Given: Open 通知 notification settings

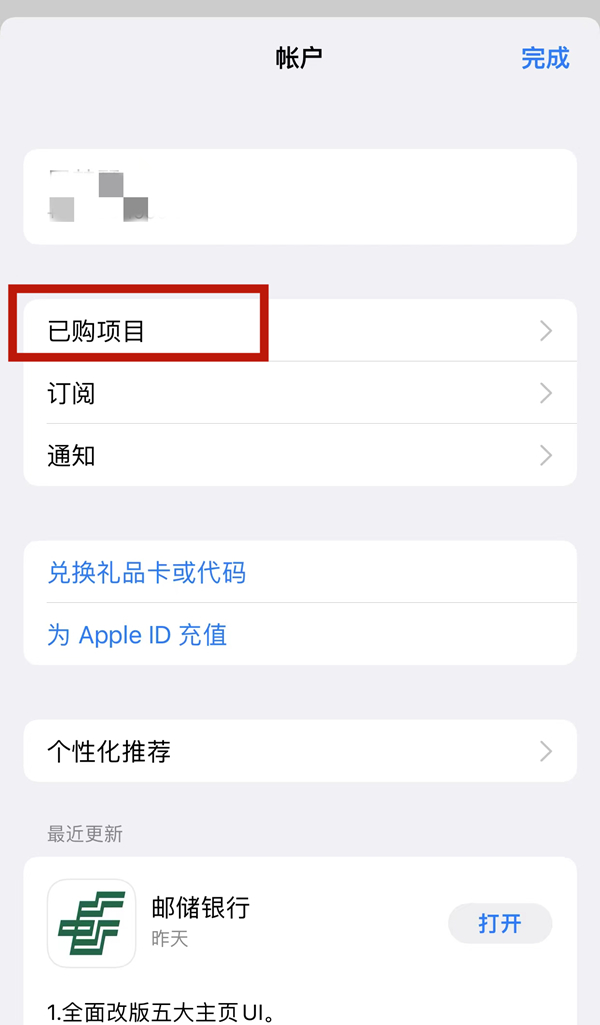Looking at the screenshot, I should point(300,456).
